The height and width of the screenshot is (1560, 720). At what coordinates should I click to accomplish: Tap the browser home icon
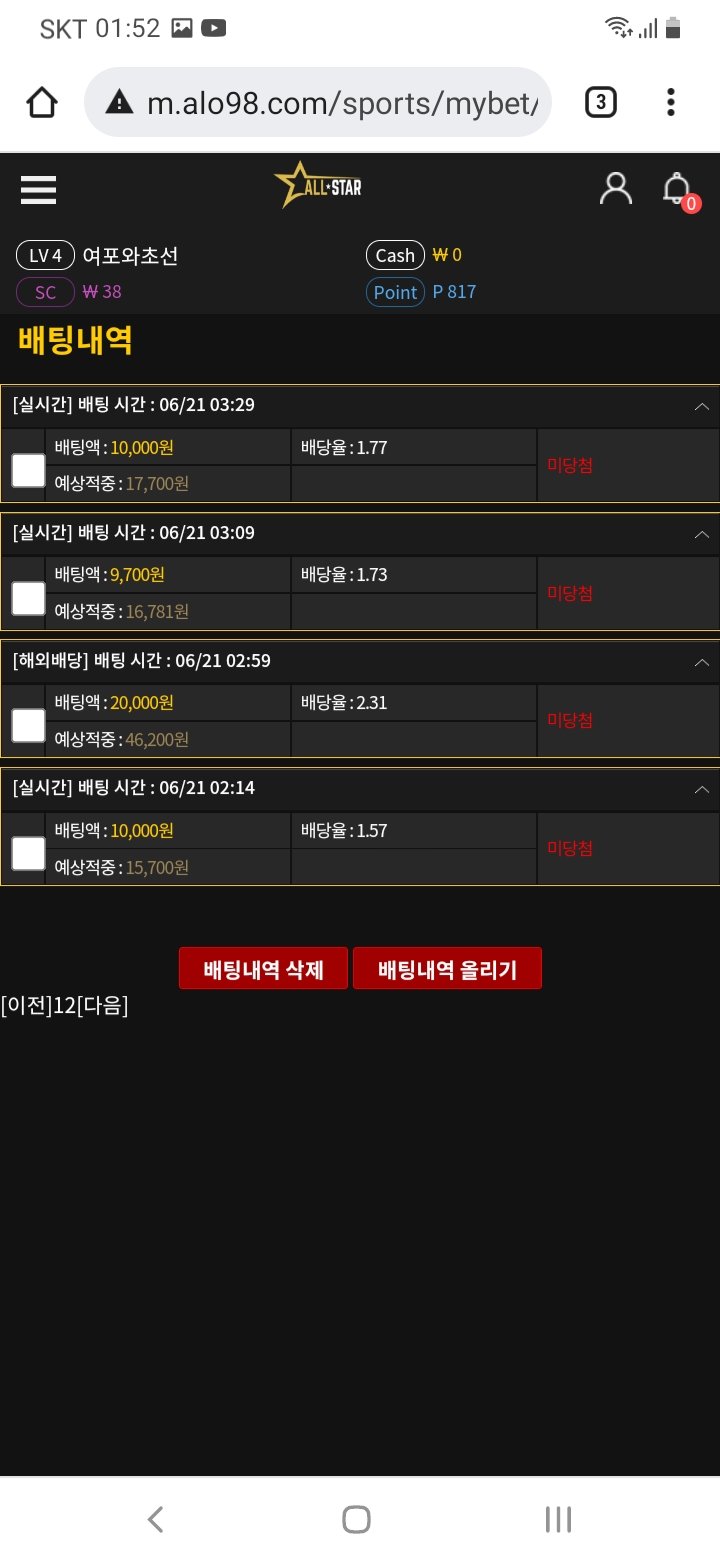point(42,102)
